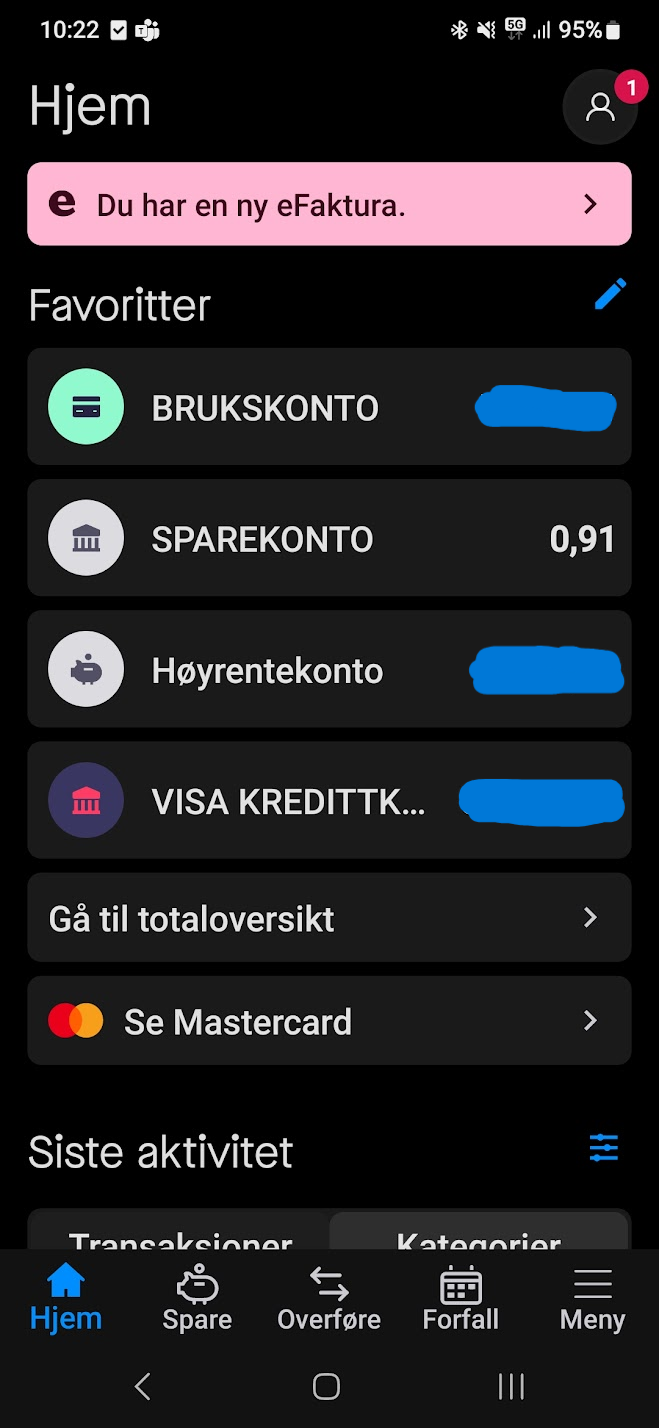Open the Overføre tab
Image resolution: width=659 pixels, height=1428 pixels.
pyautogui.click(x=329, y=1298)
